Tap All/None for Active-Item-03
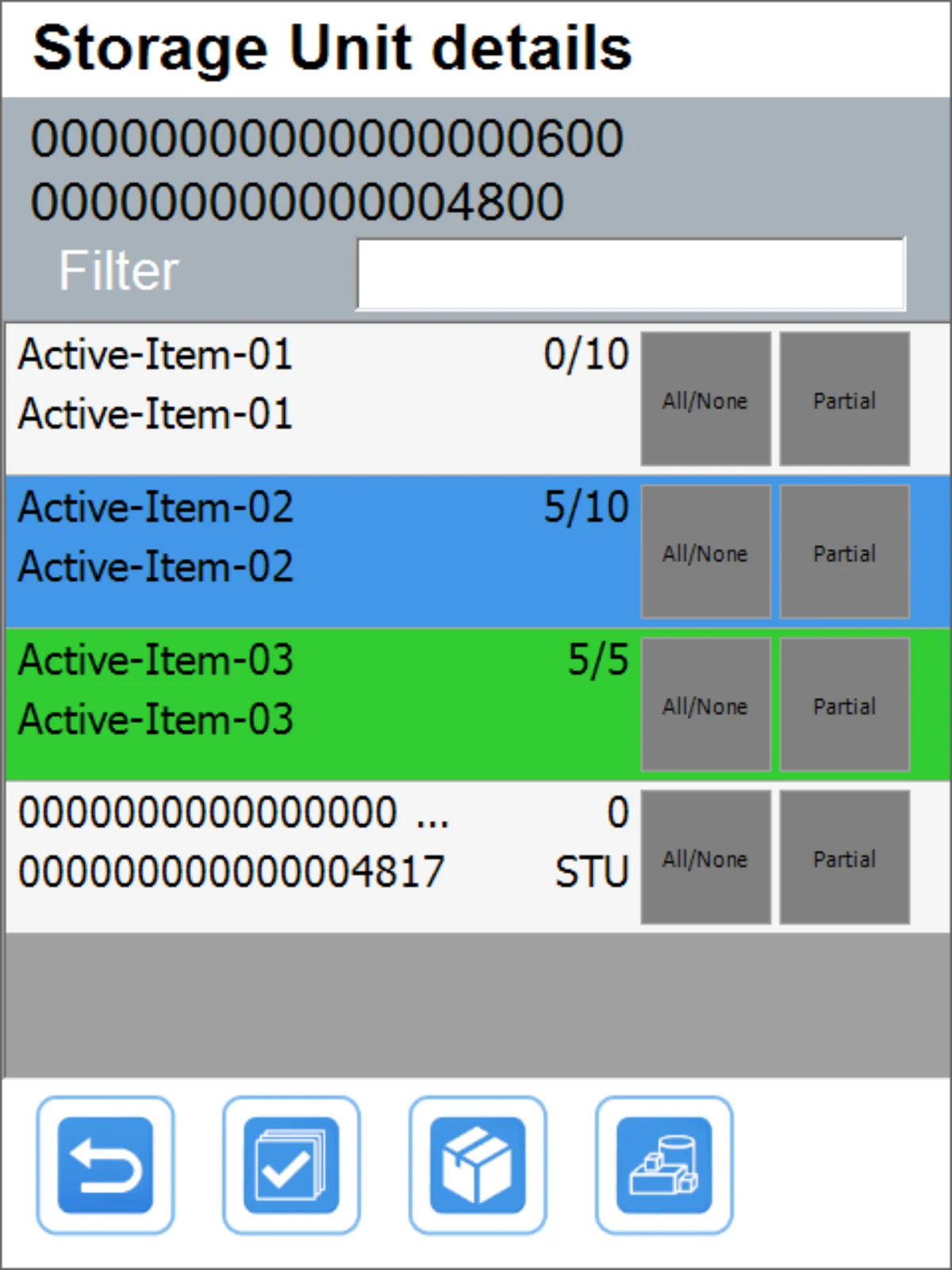Viewport: 952px width, 1270px height. [705, 705]
